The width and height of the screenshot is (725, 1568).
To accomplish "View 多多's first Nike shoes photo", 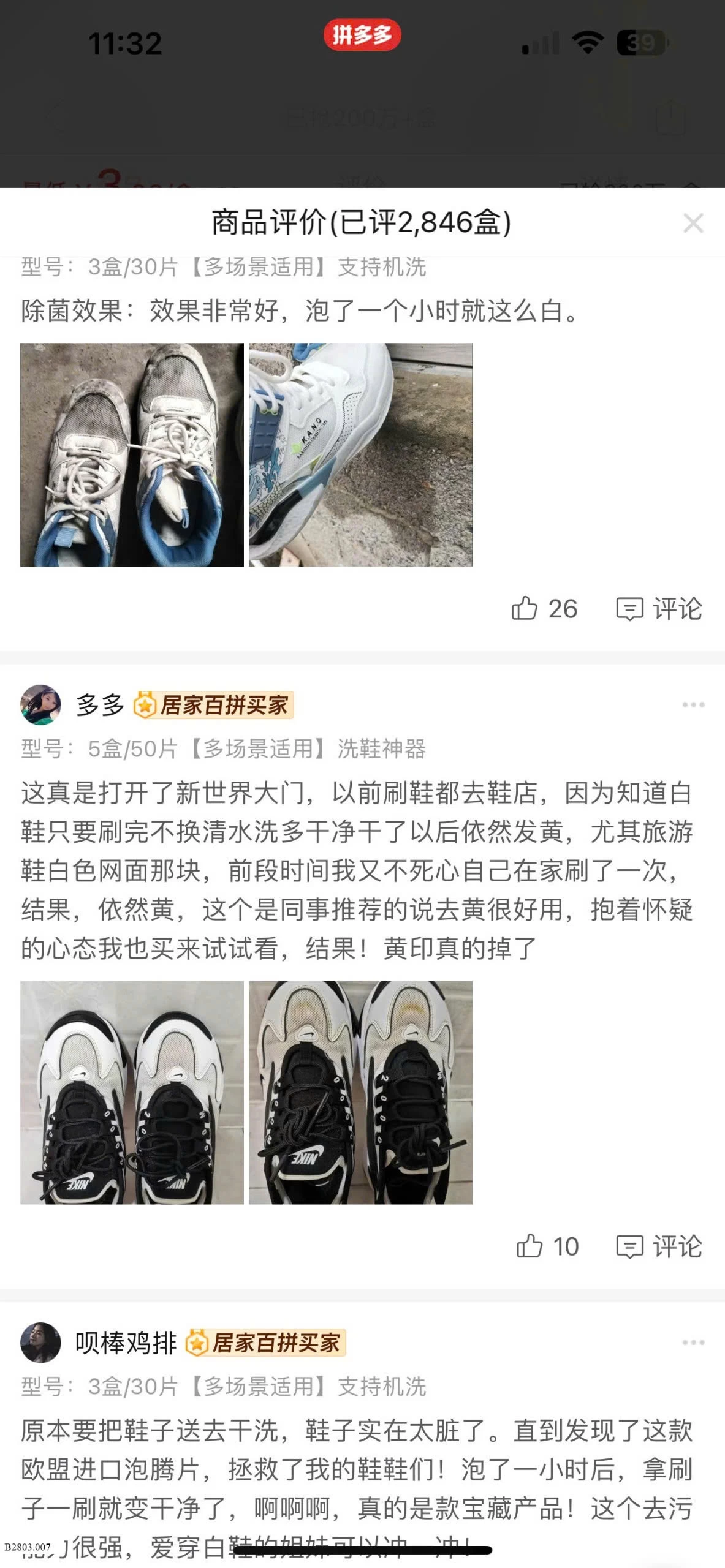I will pyautogui.click(x=132, y=1093).
